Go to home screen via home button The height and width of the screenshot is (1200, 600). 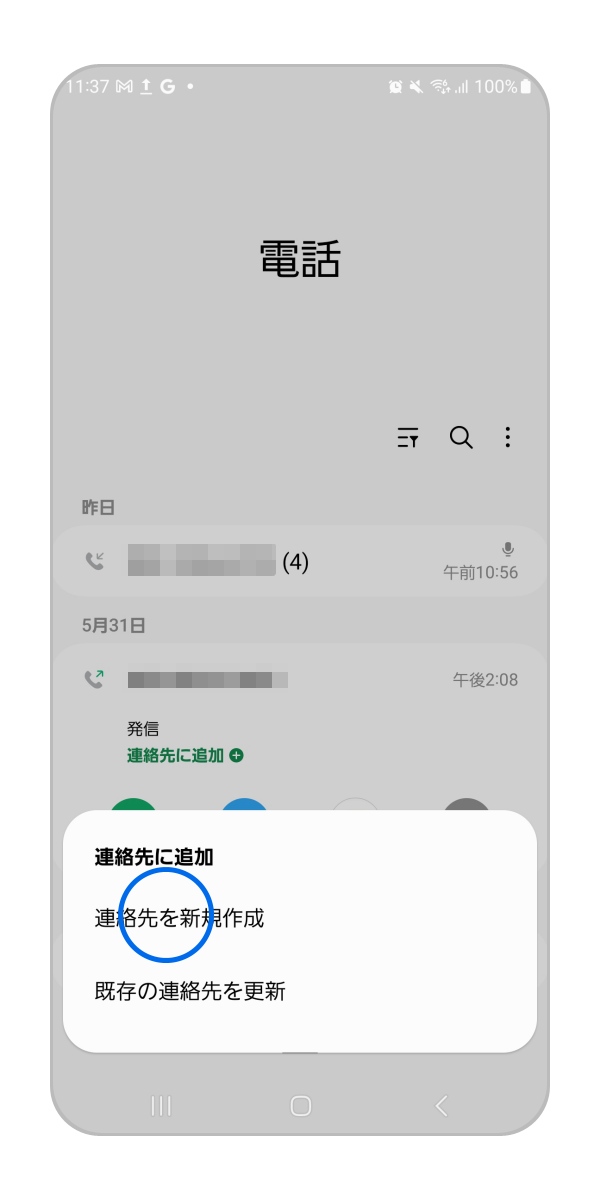(x=300, y=1105)
